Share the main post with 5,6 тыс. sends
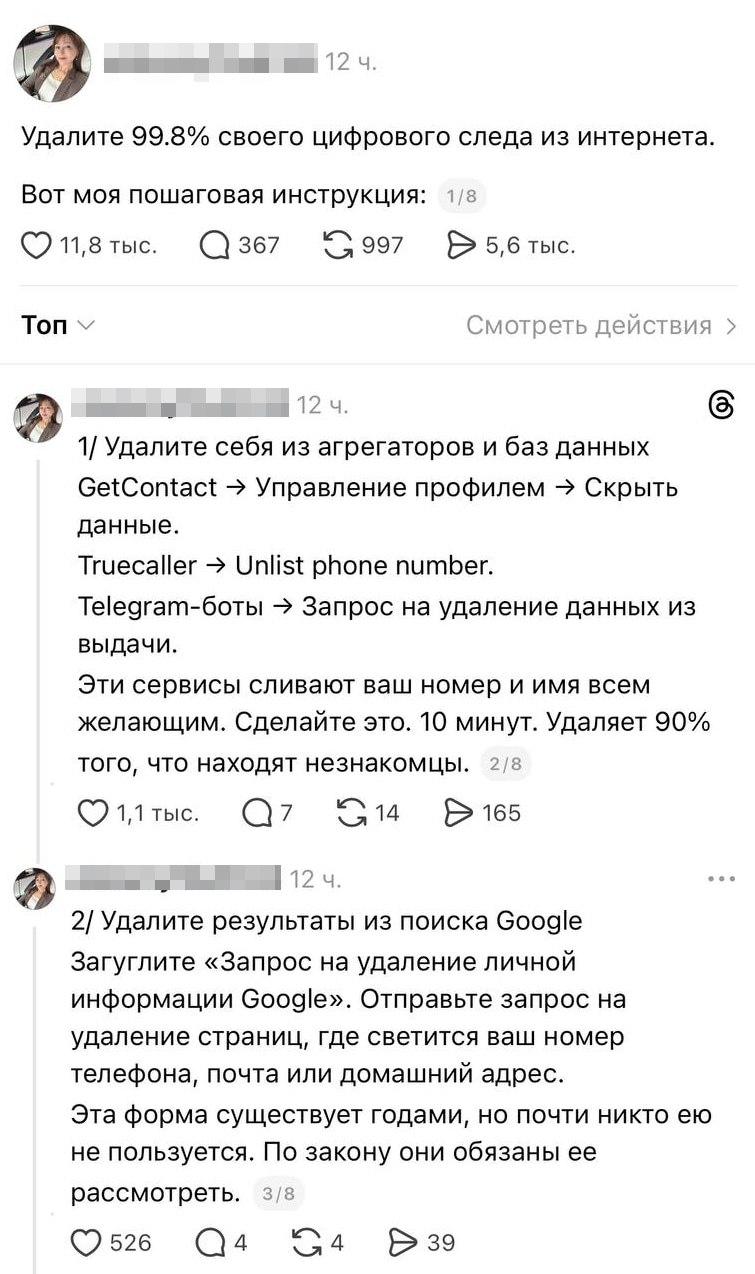Image resolution: width=755 pixels, height=1274 pixels. point(461,245)
